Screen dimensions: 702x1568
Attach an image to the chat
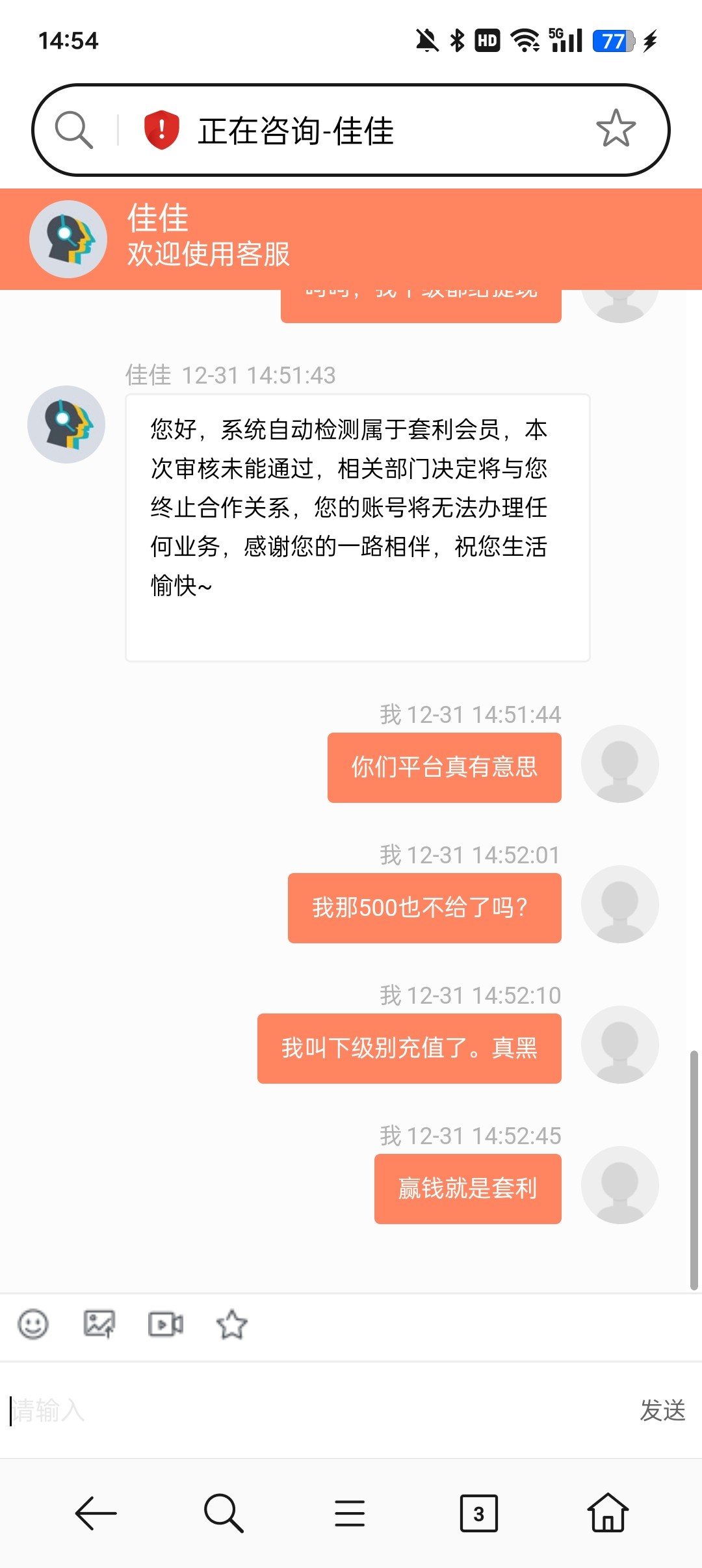[99, 1324]
